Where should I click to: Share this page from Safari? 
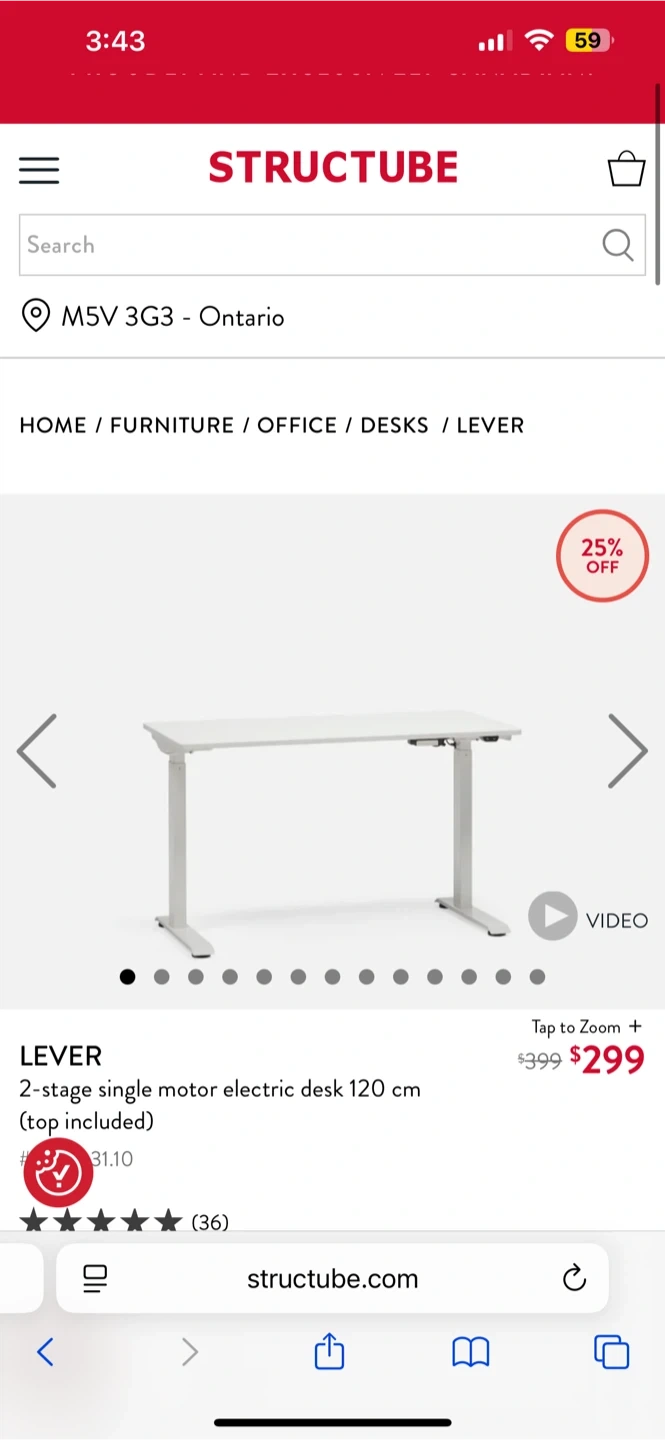(329, 1353)
